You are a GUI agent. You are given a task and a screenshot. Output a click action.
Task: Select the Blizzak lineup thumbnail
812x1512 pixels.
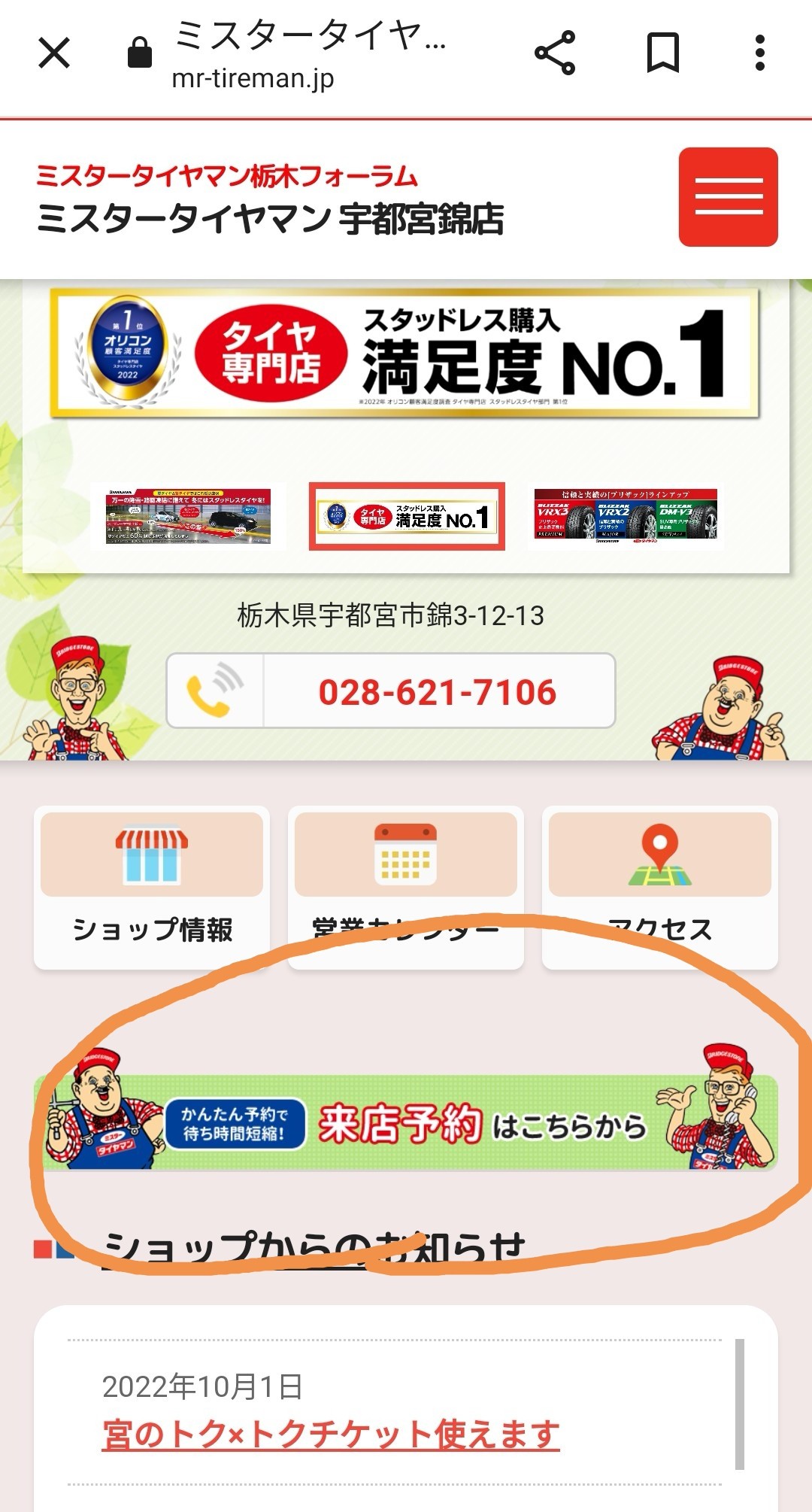[x=626, y=517]
